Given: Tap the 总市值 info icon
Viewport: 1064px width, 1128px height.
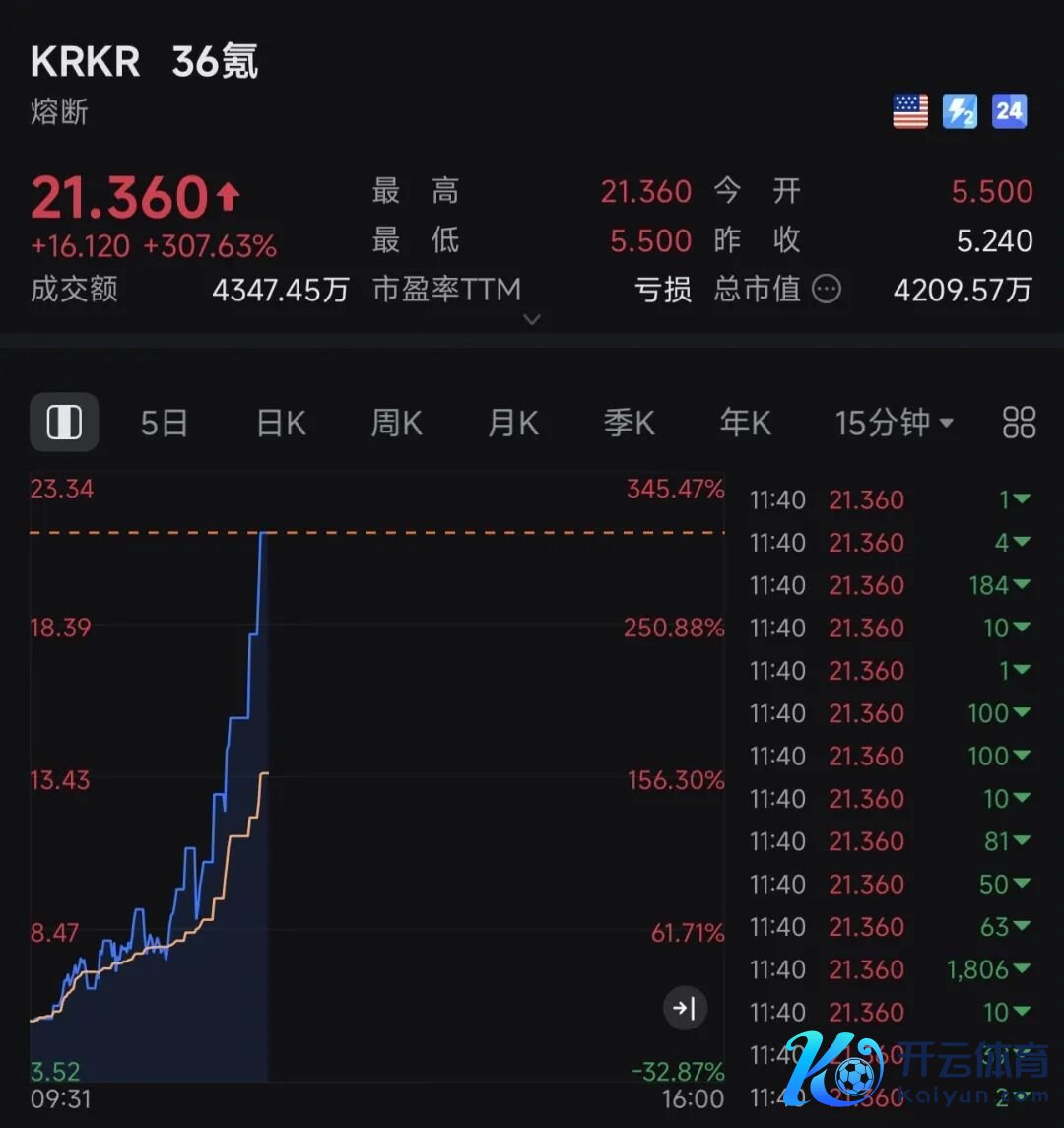Looking at the screenshot, I should point(827,290).
